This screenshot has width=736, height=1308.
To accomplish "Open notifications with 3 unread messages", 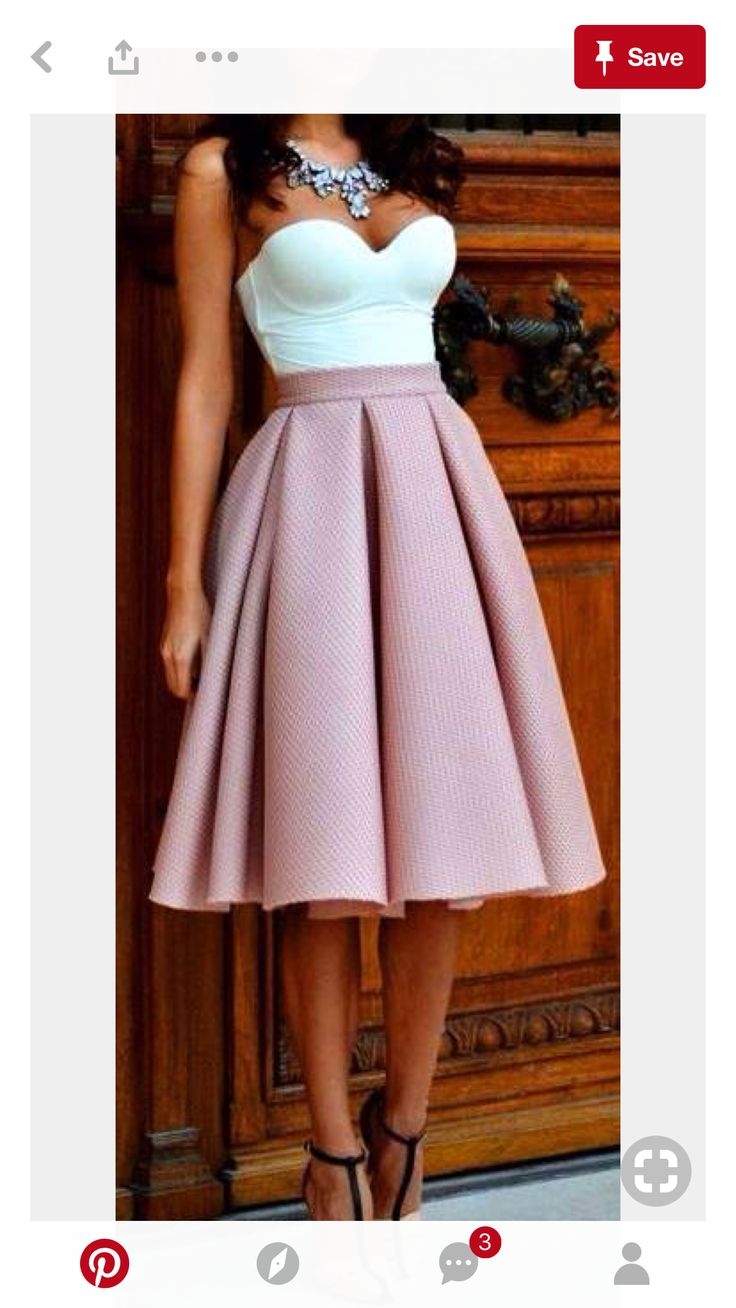I will [460, 1263].
